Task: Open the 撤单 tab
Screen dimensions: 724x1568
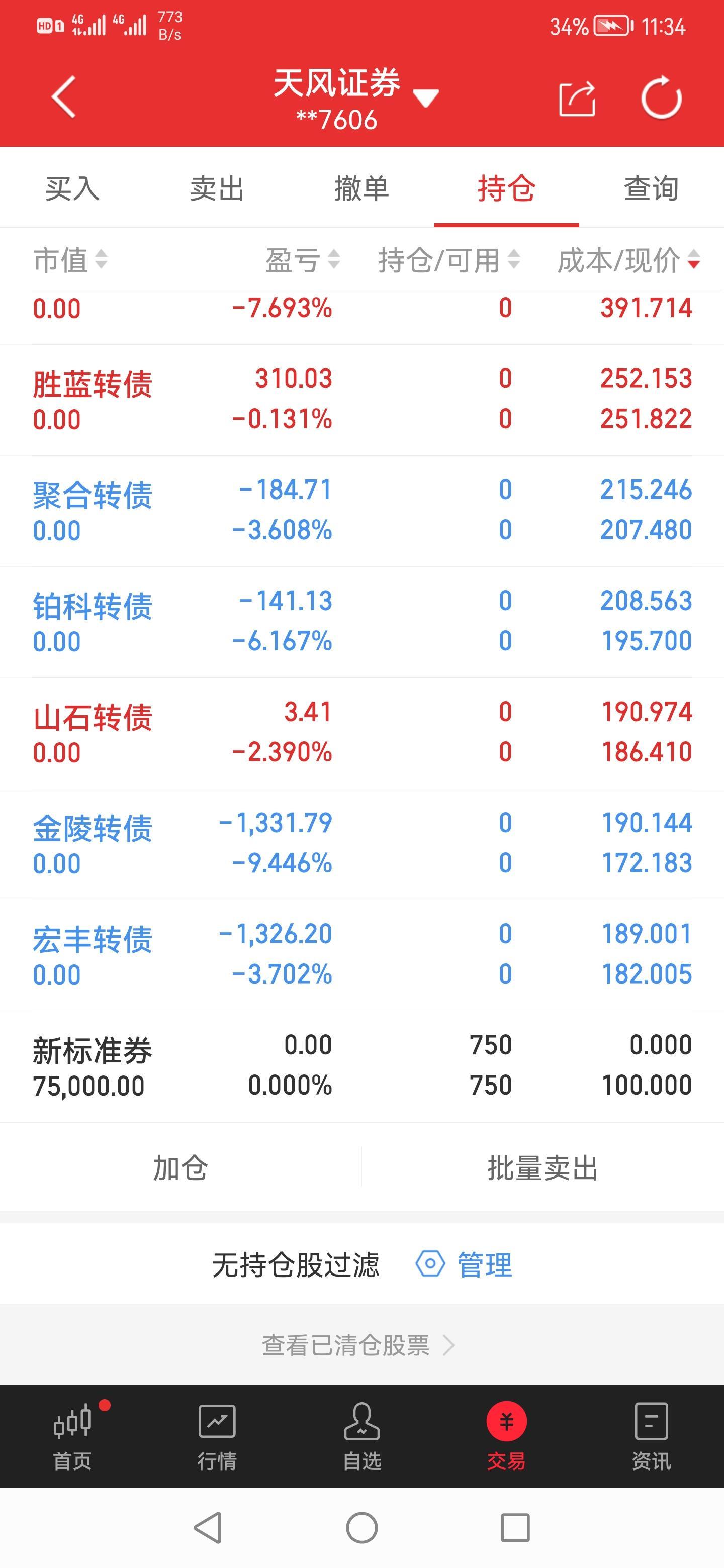Action: 361,188
